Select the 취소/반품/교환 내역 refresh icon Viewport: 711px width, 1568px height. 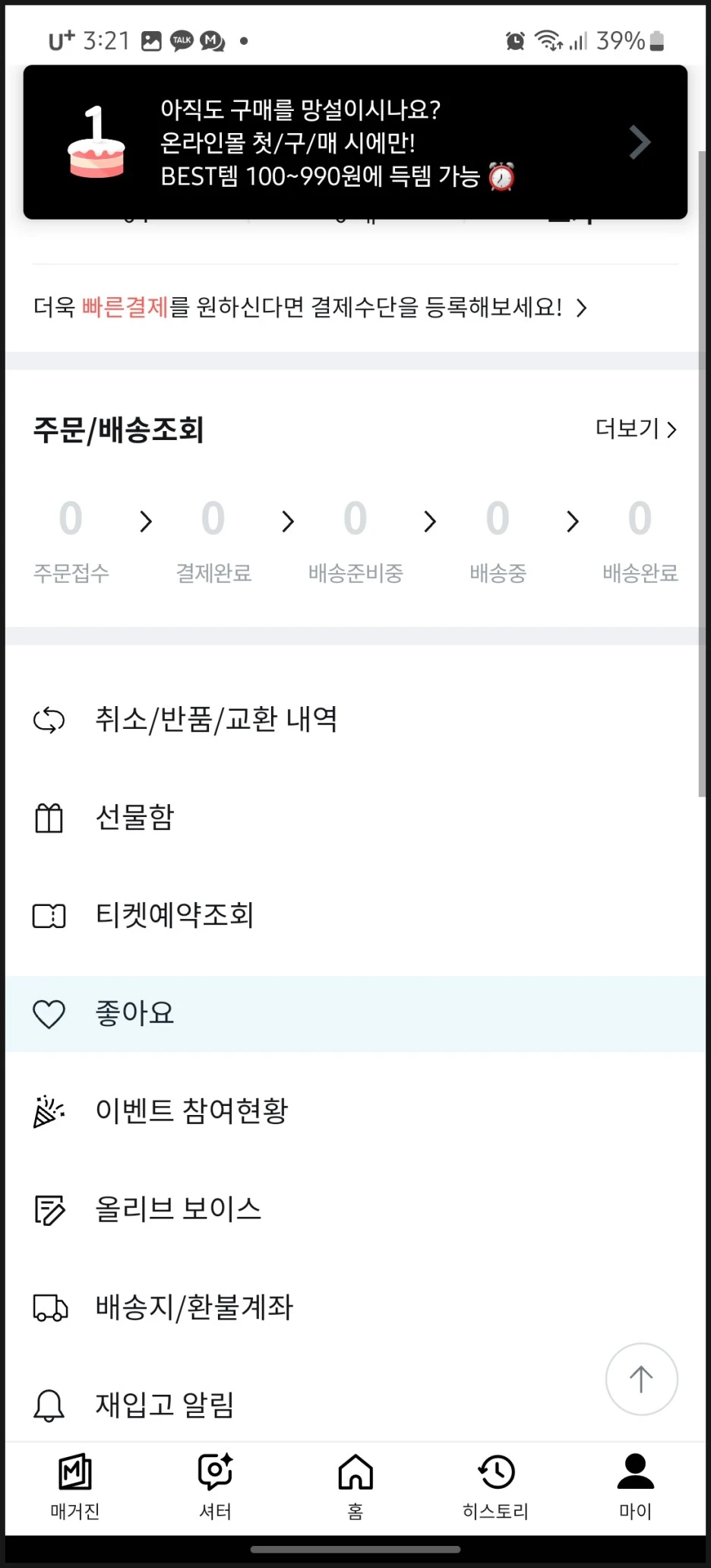pyautogui.click(x=49, y=719)
